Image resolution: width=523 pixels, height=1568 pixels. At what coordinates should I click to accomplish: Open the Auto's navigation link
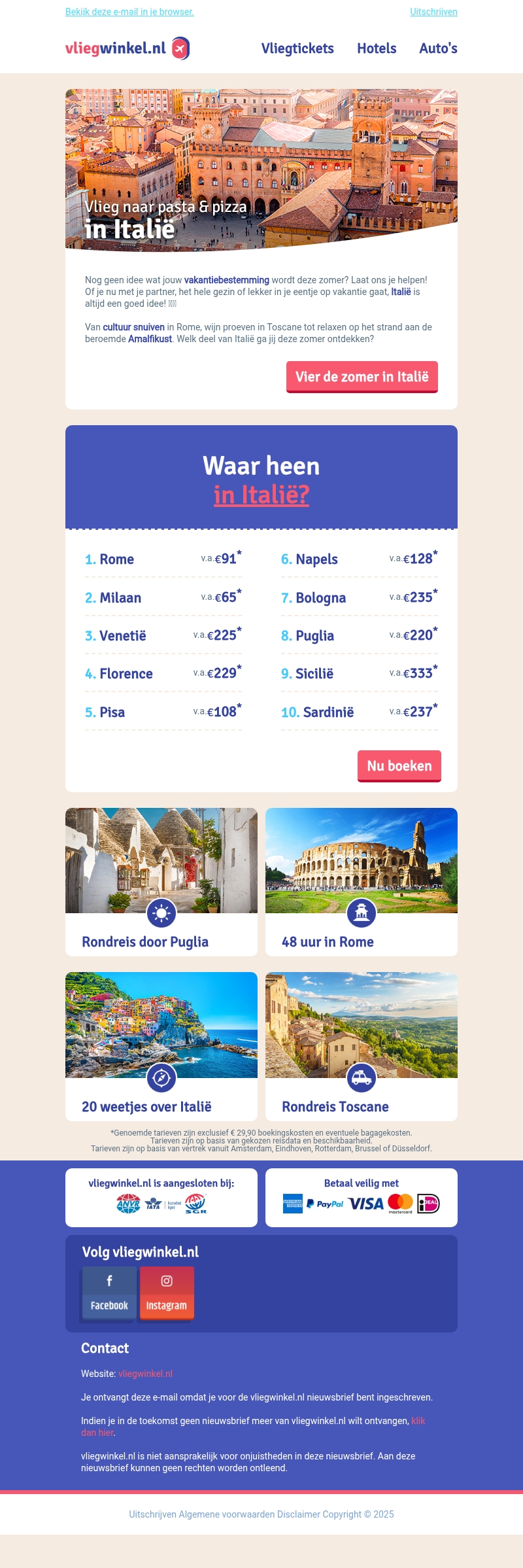click(438, 48)
